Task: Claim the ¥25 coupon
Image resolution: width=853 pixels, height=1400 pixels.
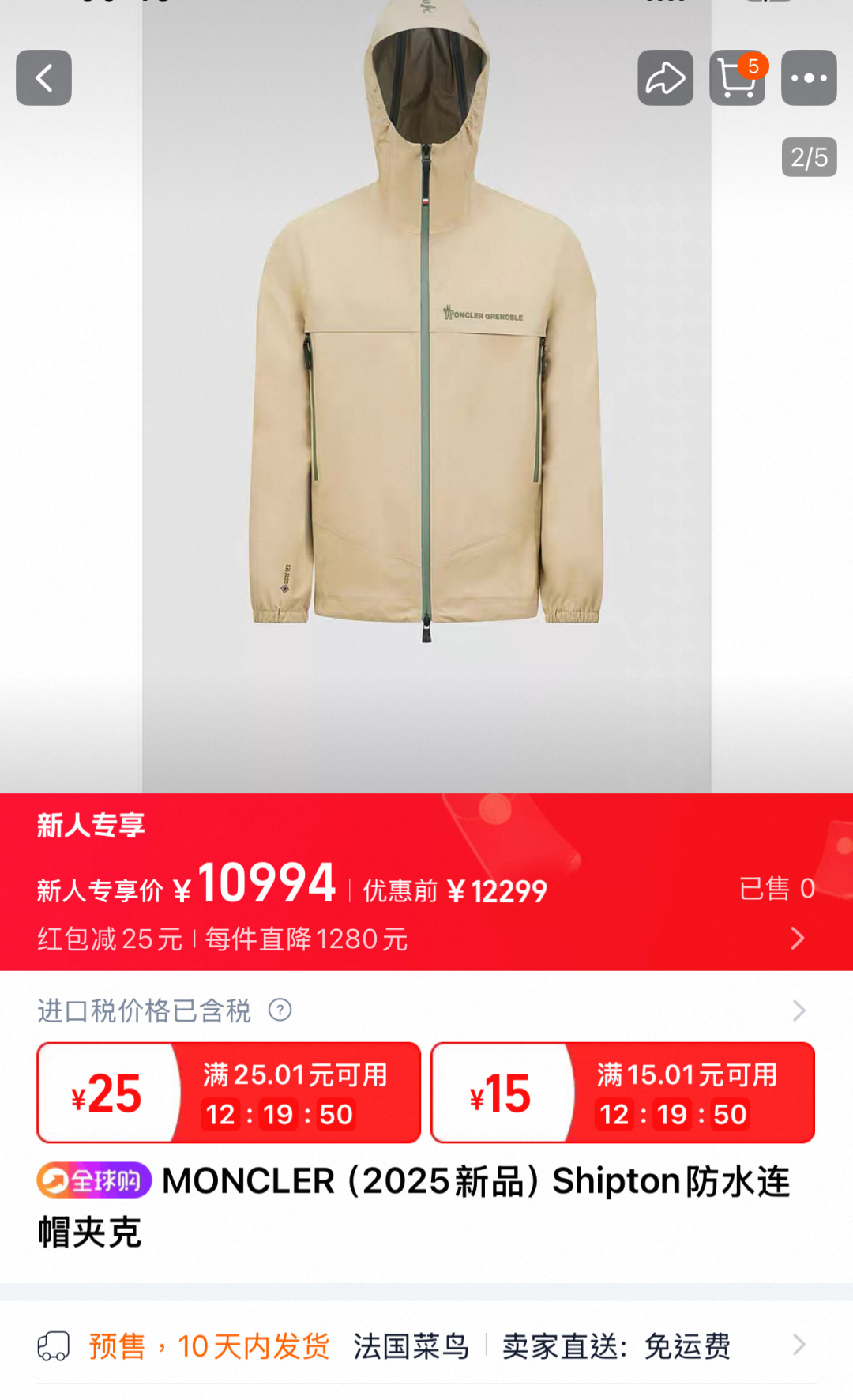Action: [x=229, y=1093]
